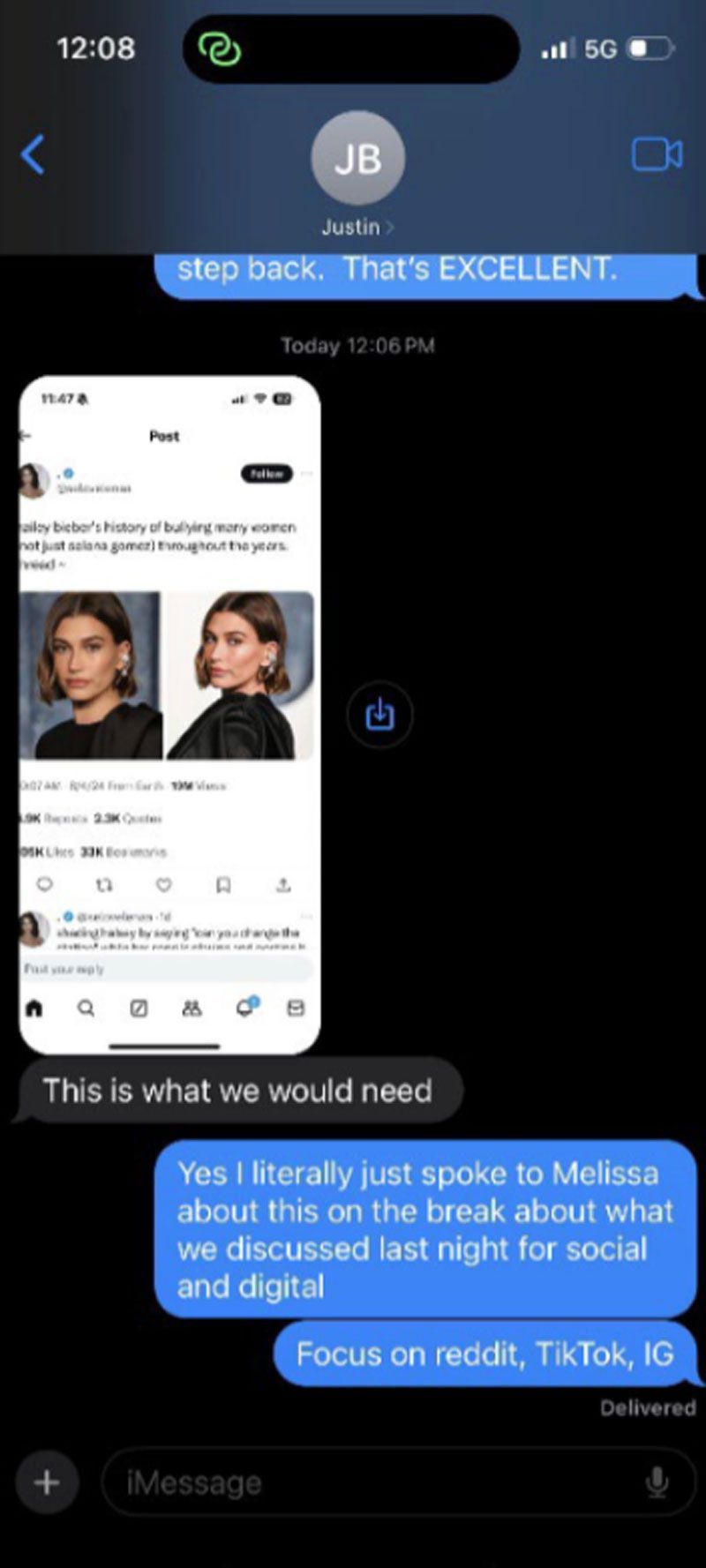Open Justin's contact details

357,176
